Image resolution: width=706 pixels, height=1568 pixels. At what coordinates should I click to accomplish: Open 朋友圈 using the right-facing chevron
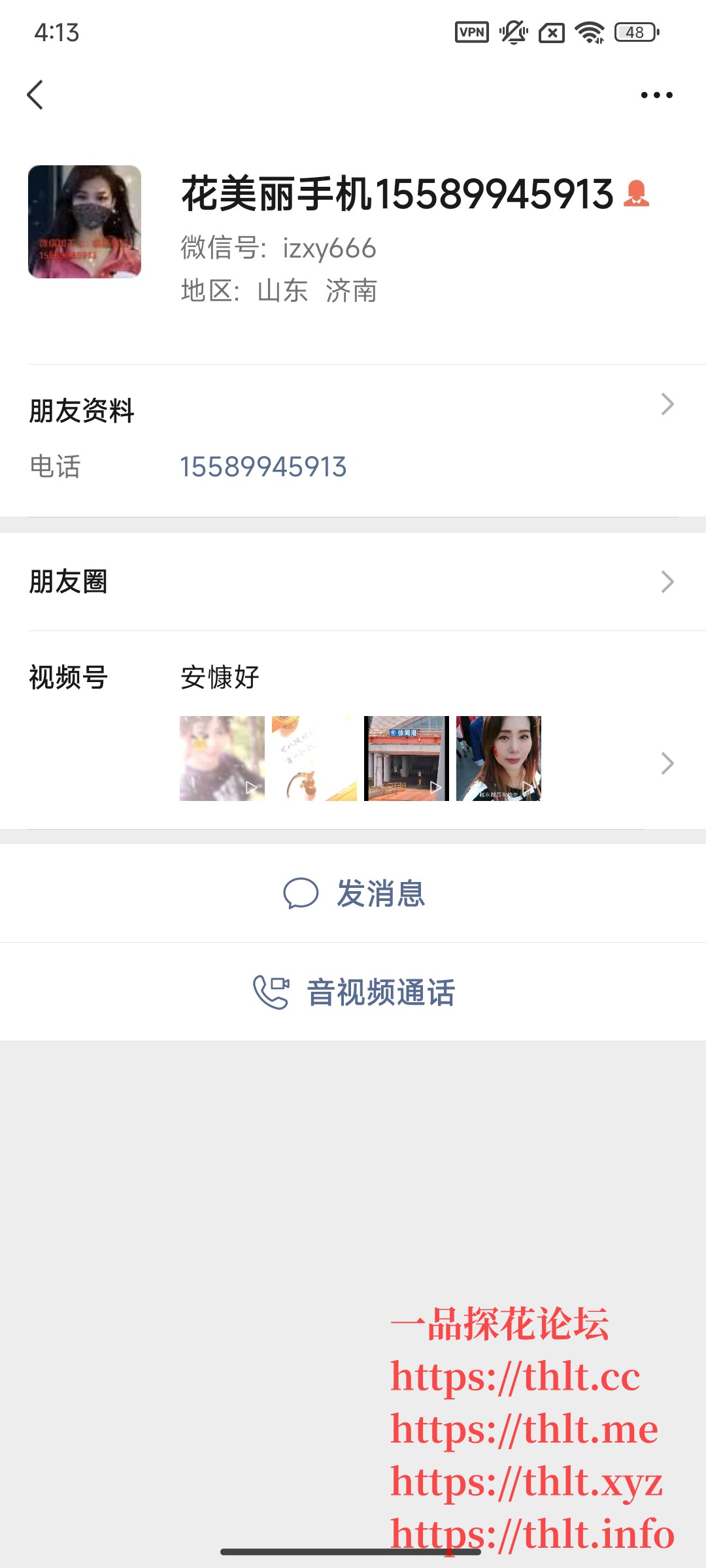click(667, 581)
